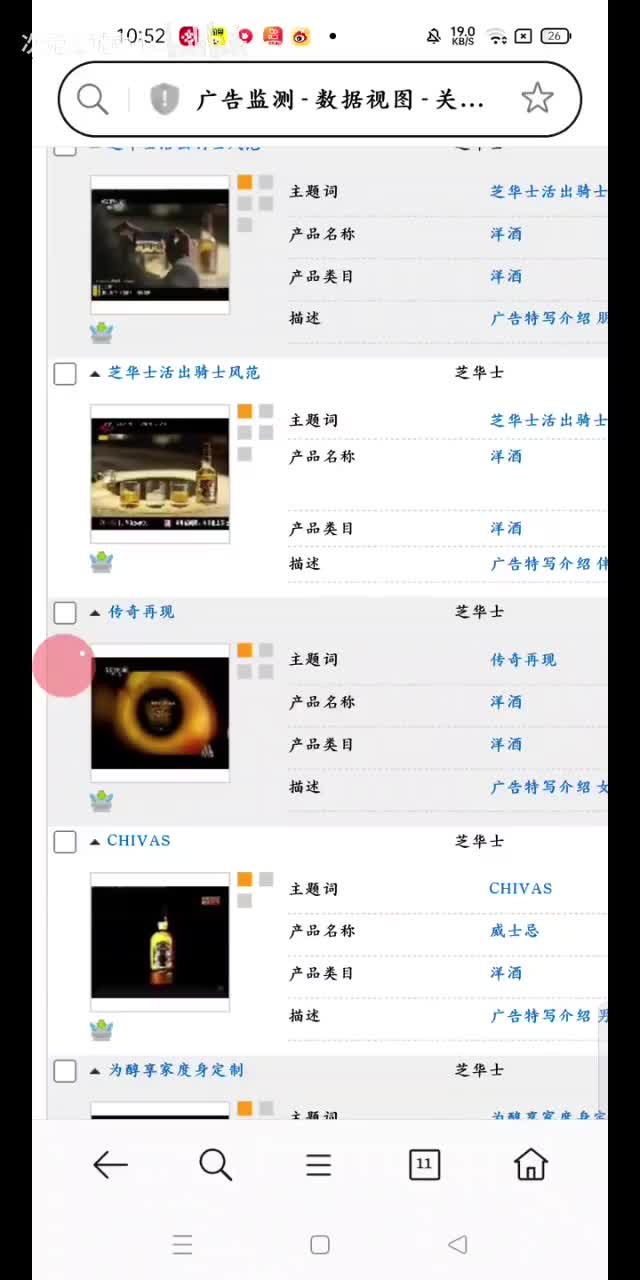Open browser search from the bottom bar

click(215, 1164)
